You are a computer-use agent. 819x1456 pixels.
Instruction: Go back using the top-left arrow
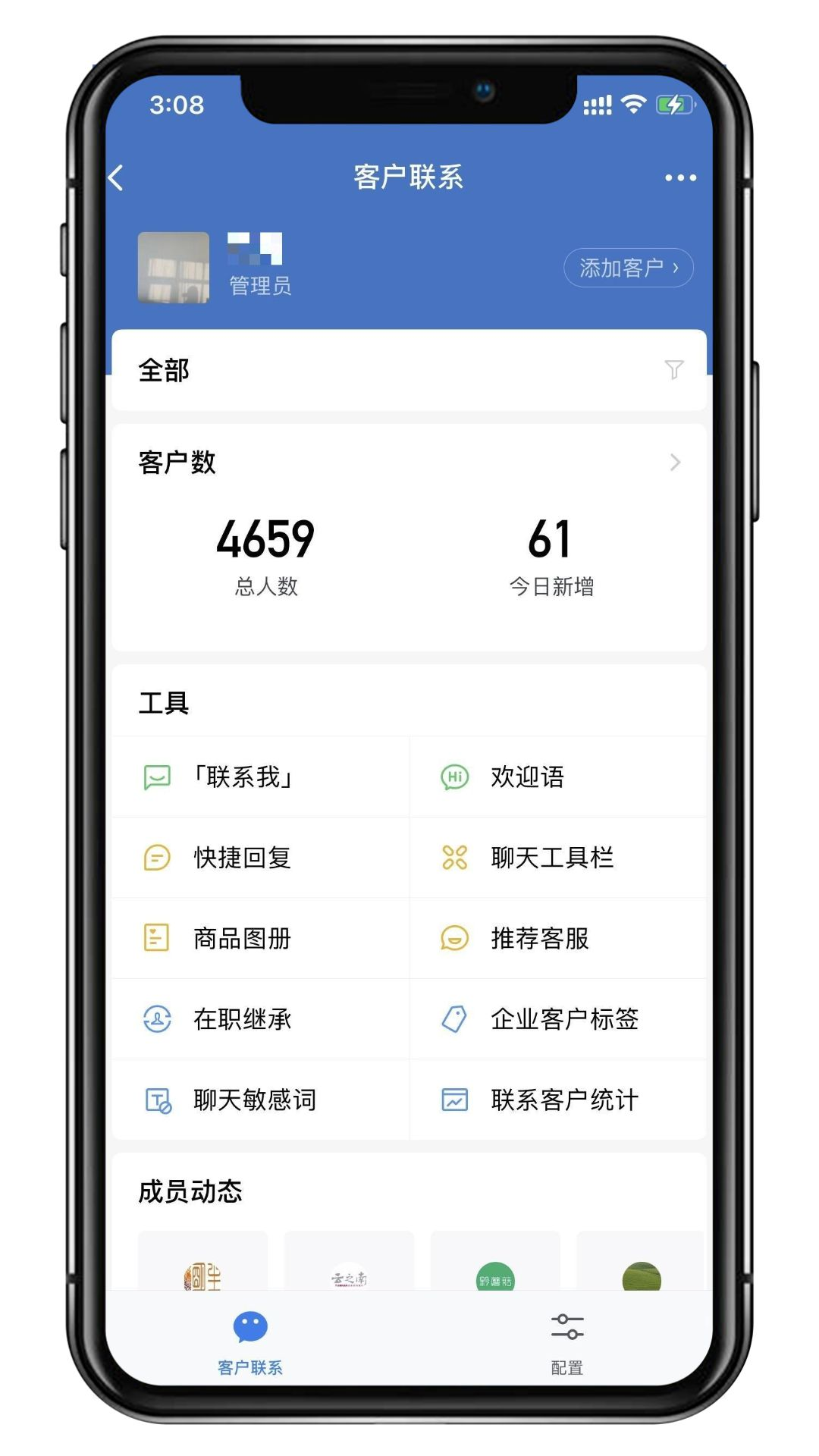pyautogui.click(x=116, y=178)
